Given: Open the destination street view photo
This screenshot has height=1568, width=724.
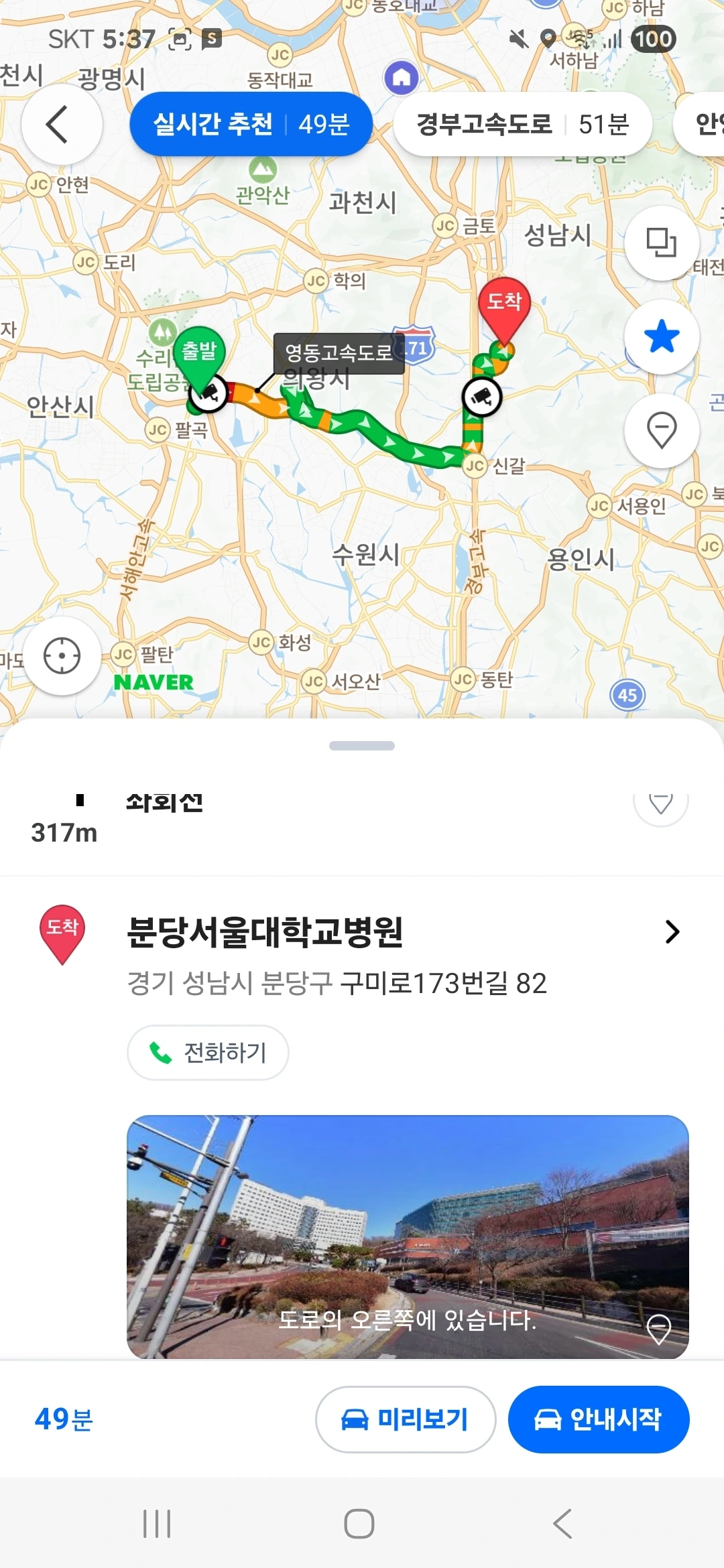Looking at the screenshot, I should click(408, 1237).
